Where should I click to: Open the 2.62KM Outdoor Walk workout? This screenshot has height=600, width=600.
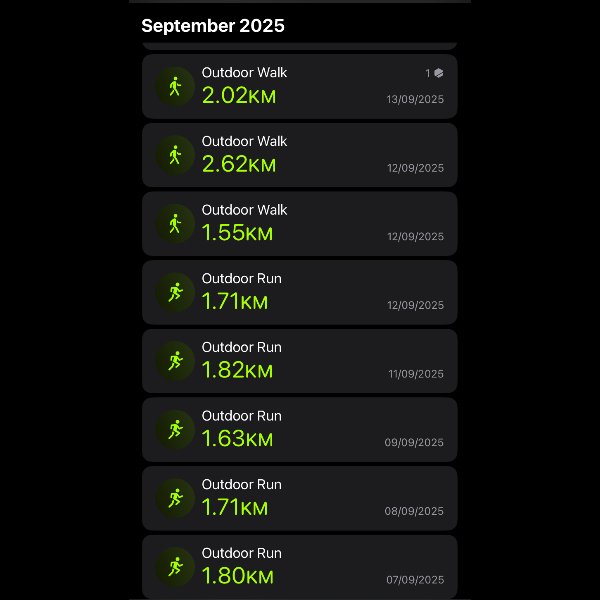coord(299,155)
